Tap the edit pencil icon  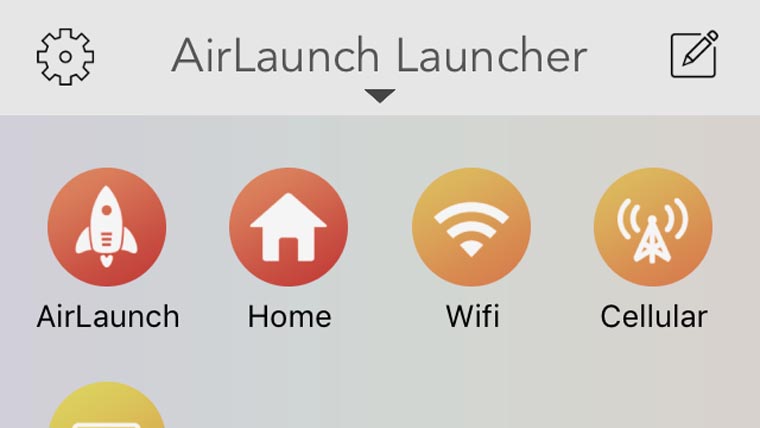[694, 55]
